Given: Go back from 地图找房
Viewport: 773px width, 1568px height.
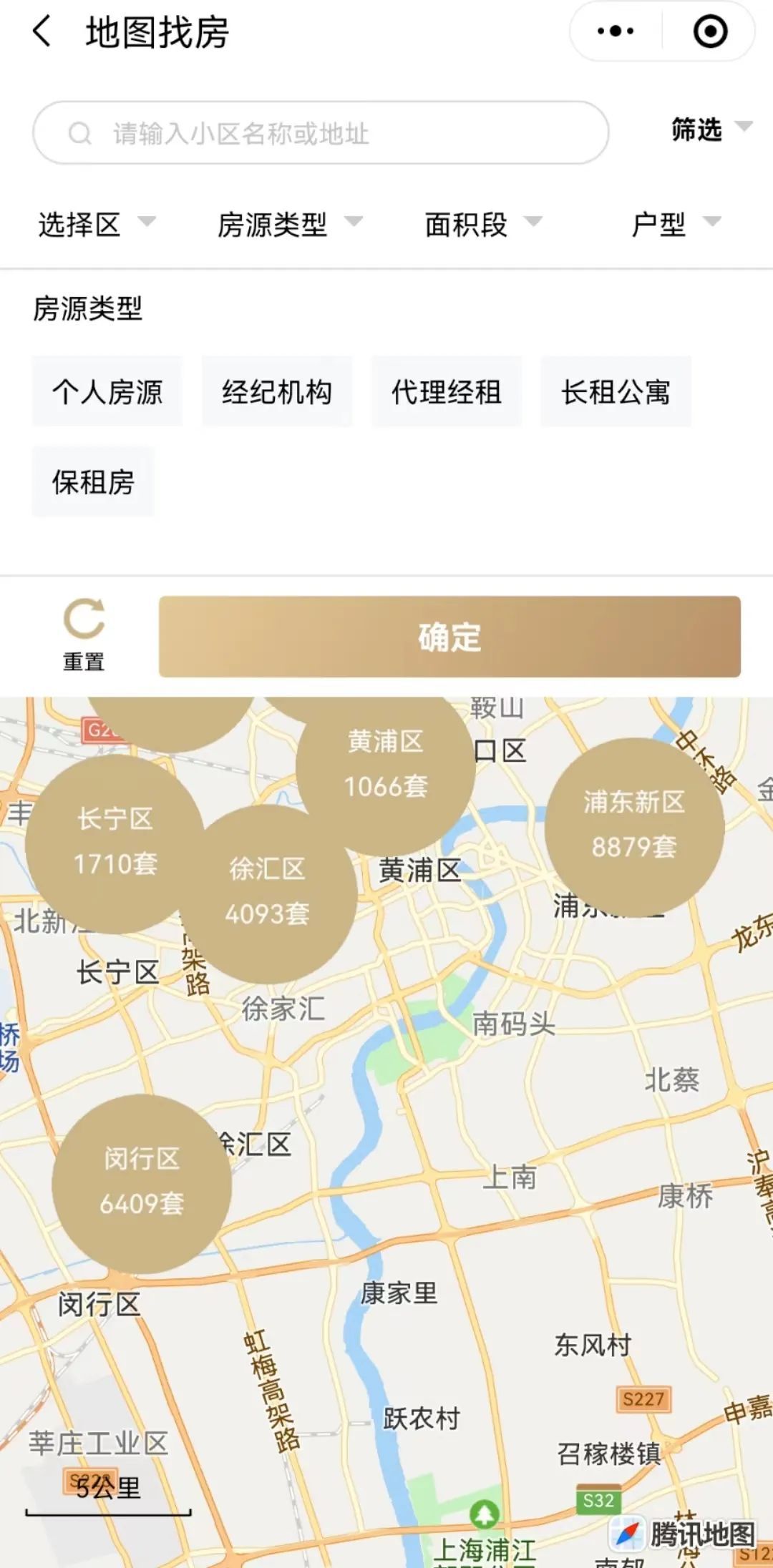Looking at the screenshot, I should coord(42,32).
